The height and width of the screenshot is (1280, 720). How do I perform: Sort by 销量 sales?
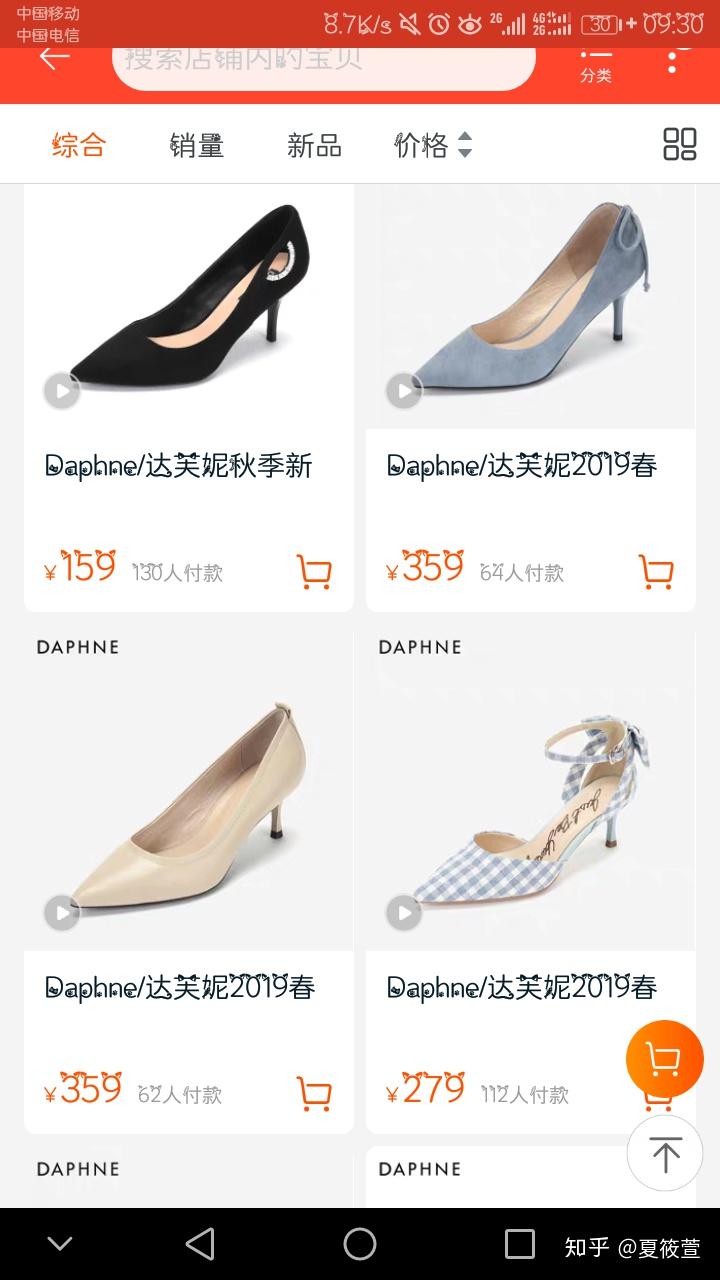click(x=196, y=146)
